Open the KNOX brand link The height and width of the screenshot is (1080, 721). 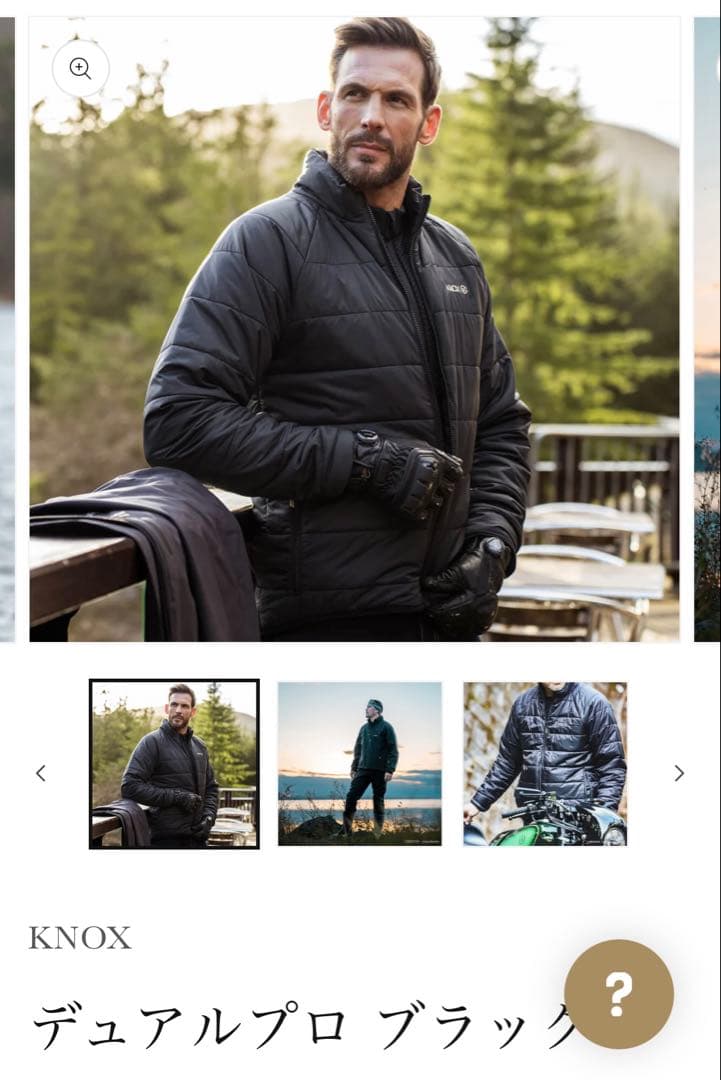(80, 938)
